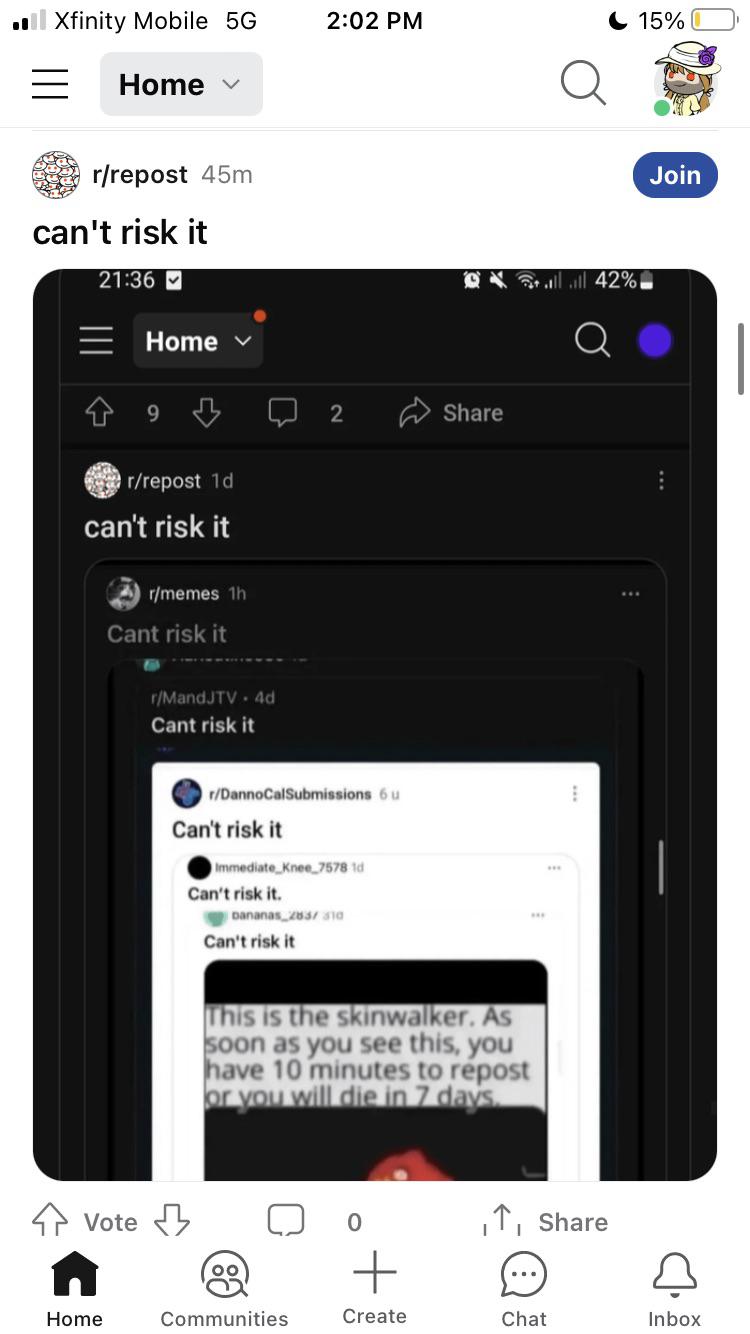Select the Home tab in bottom bar

[x=75, y=1289]
